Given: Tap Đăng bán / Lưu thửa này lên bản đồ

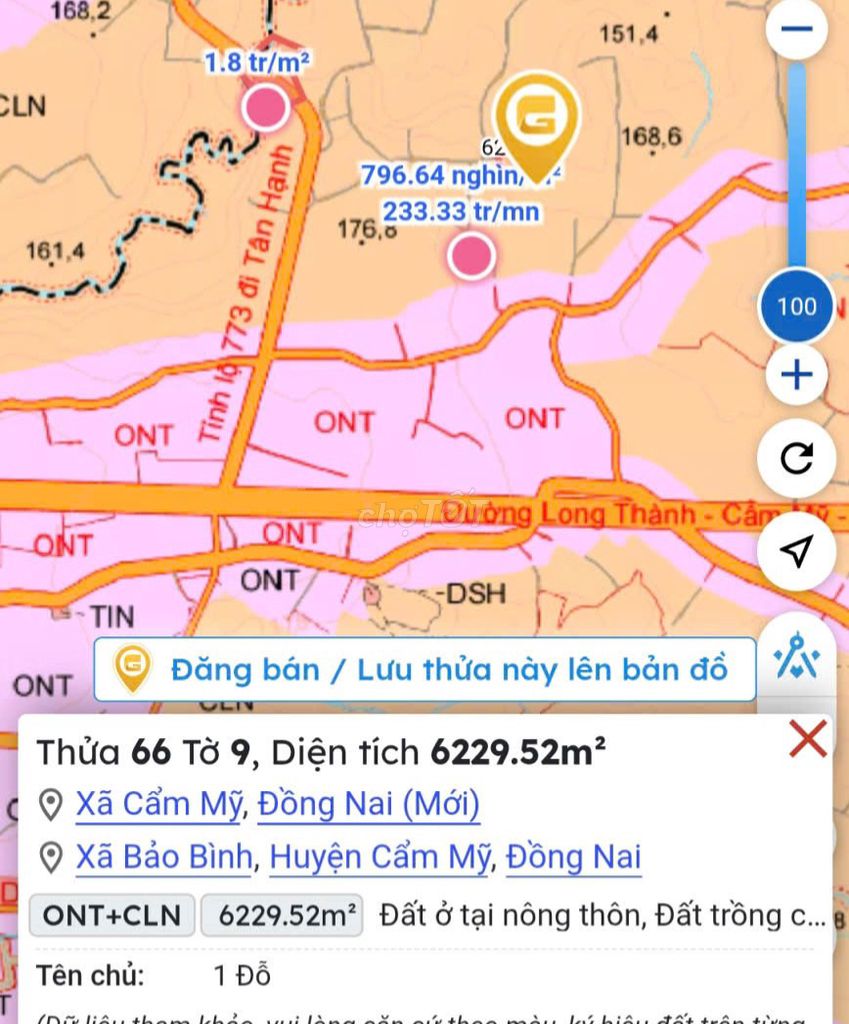Looking at the screenshot, I should (425, 669).
